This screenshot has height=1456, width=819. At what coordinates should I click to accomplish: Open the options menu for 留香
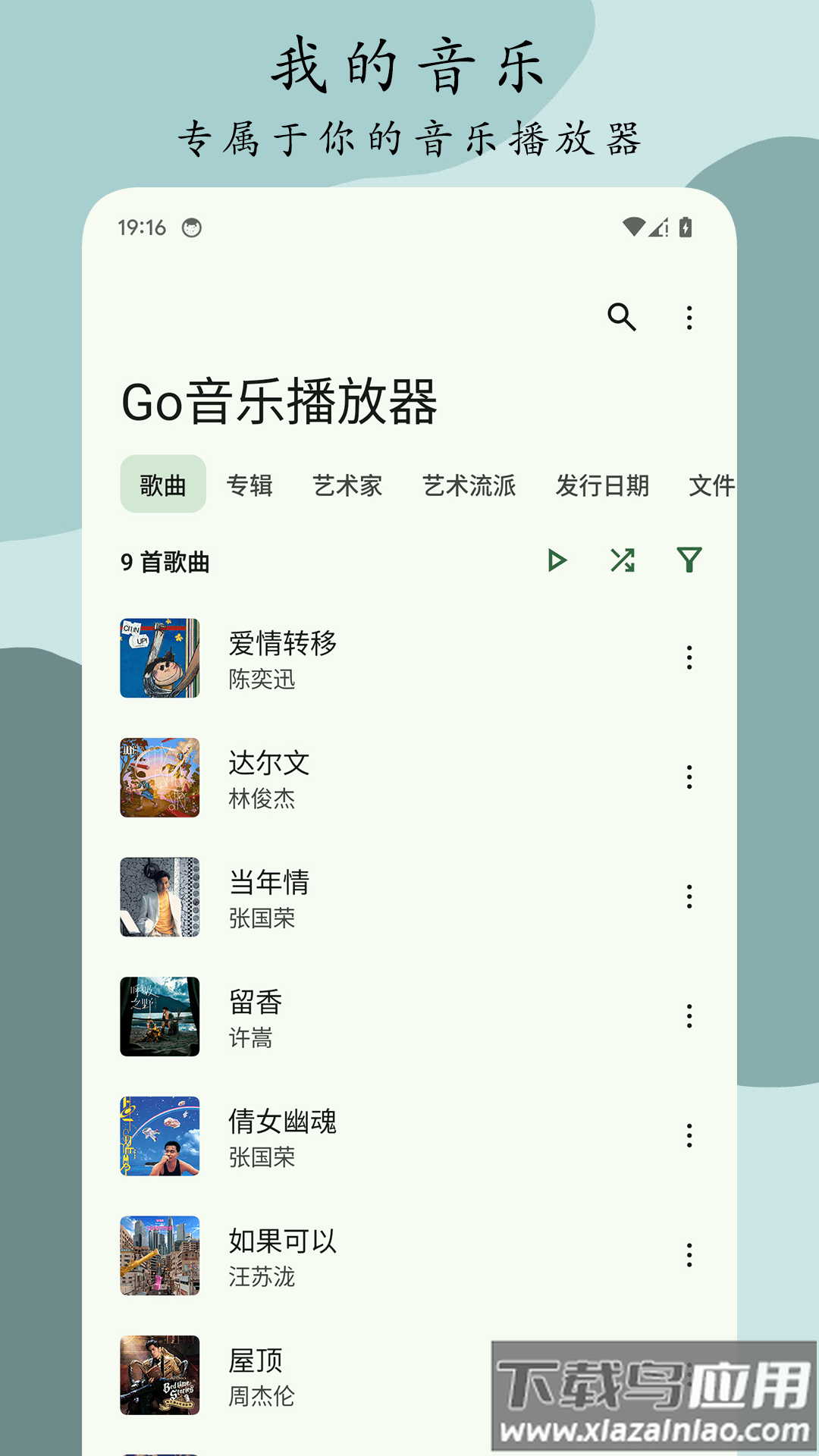(x=688, y=1016)
